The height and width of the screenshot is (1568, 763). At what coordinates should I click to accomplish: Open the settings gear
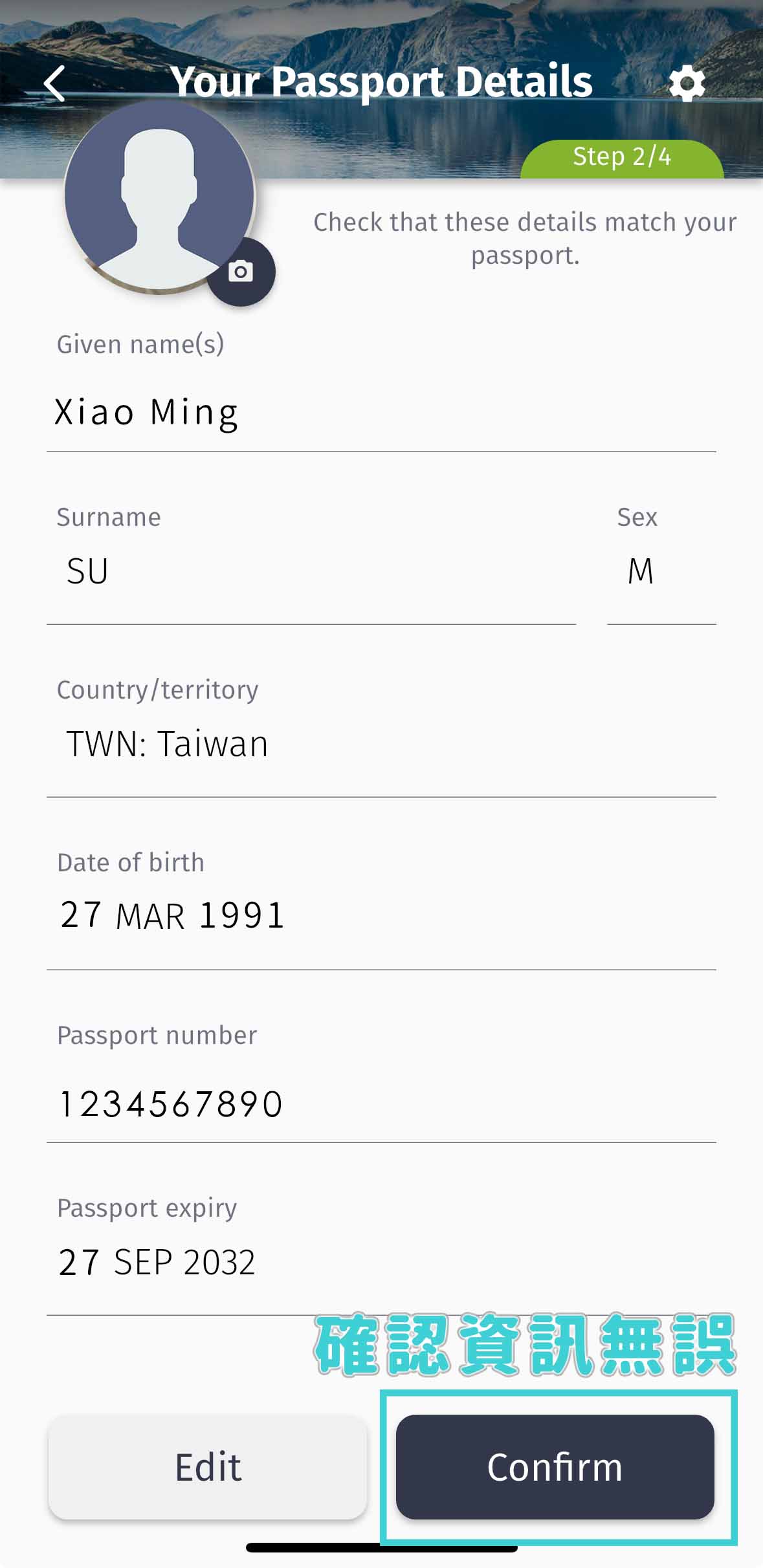click(686, 83)
